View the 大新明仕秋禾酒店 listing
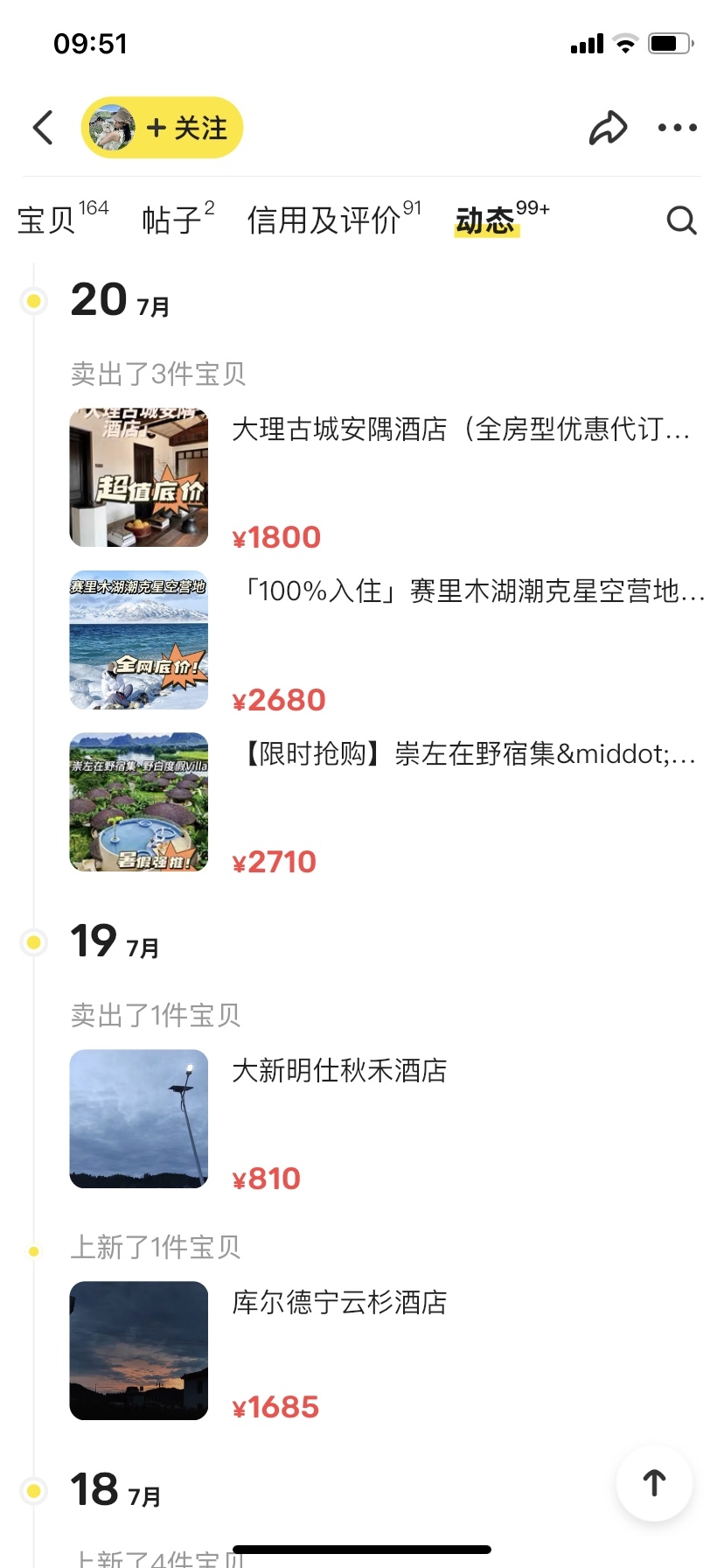Viewport: 724px width, 1568px height. coord(339,1070)
